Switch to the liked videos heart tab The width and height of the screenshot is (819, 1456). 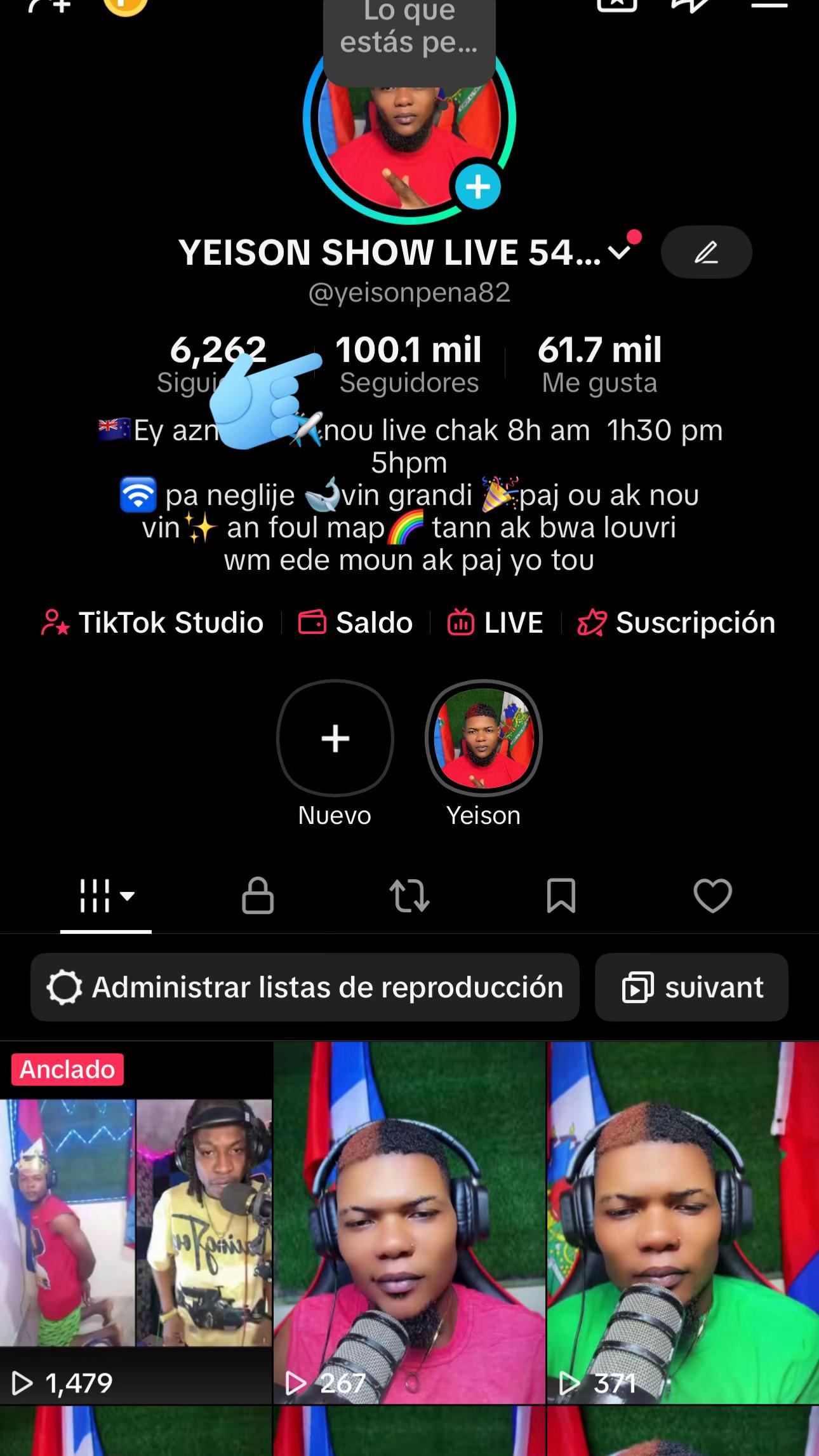712,896
